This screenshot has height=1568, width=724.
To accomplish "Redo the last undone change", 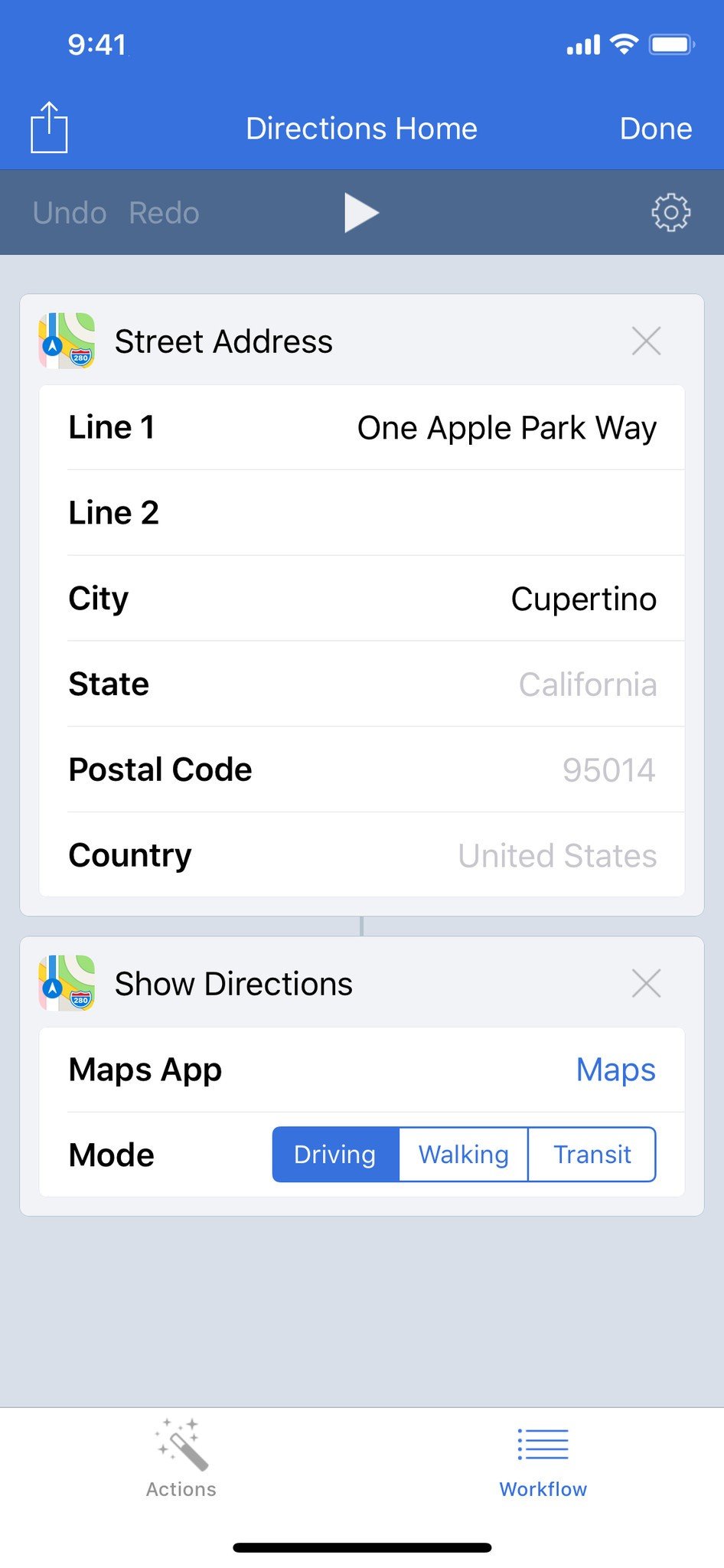I will (164, 213).
